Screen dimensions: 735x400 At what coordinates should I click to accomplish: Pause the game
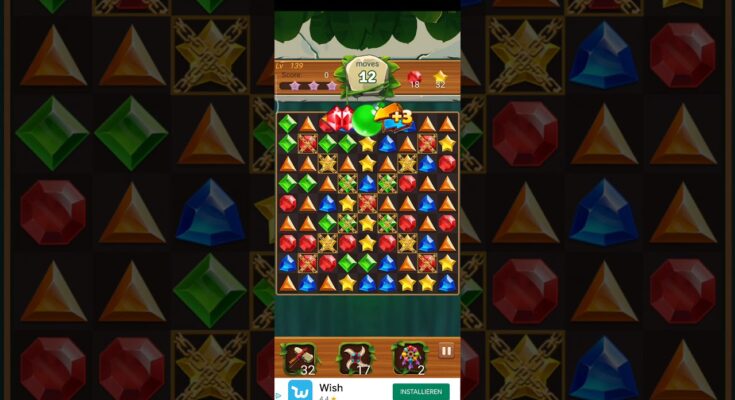pyautogui.click(x=446, y=351)
